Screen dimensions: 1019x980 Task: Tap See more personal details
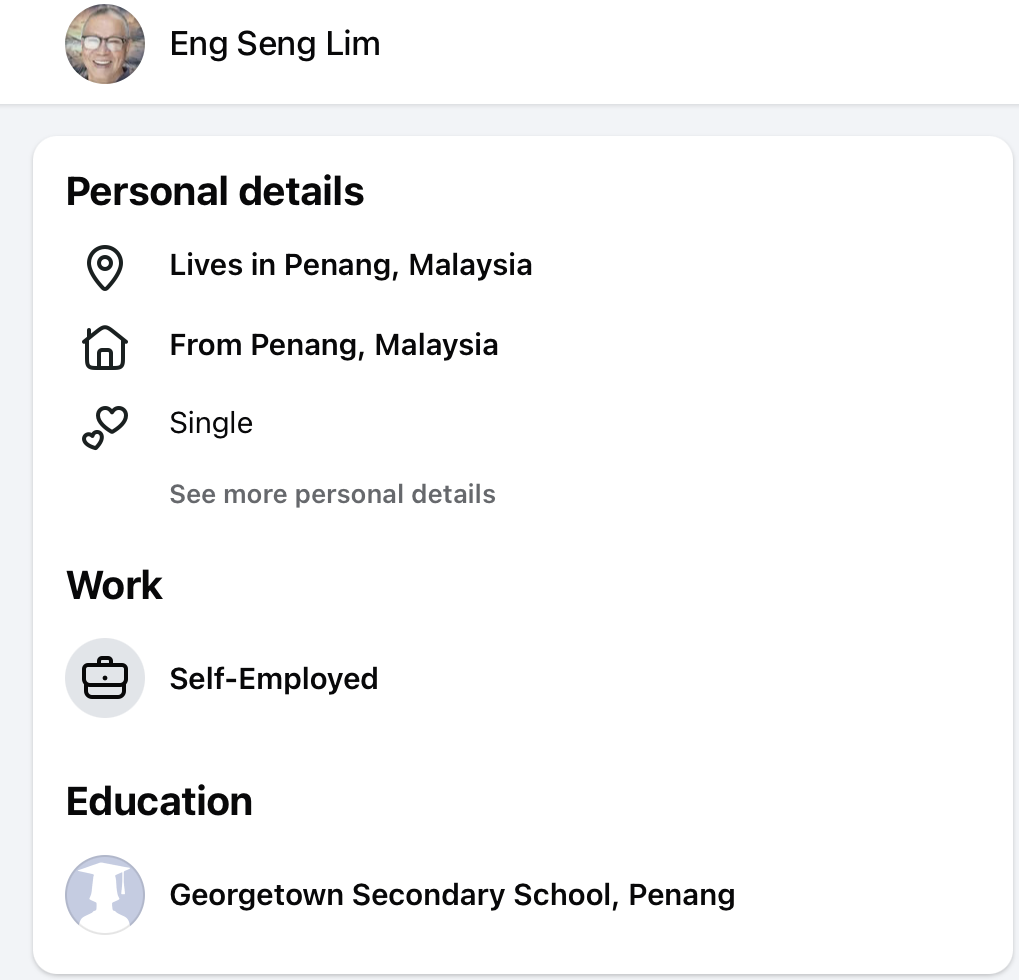(332, 494)
